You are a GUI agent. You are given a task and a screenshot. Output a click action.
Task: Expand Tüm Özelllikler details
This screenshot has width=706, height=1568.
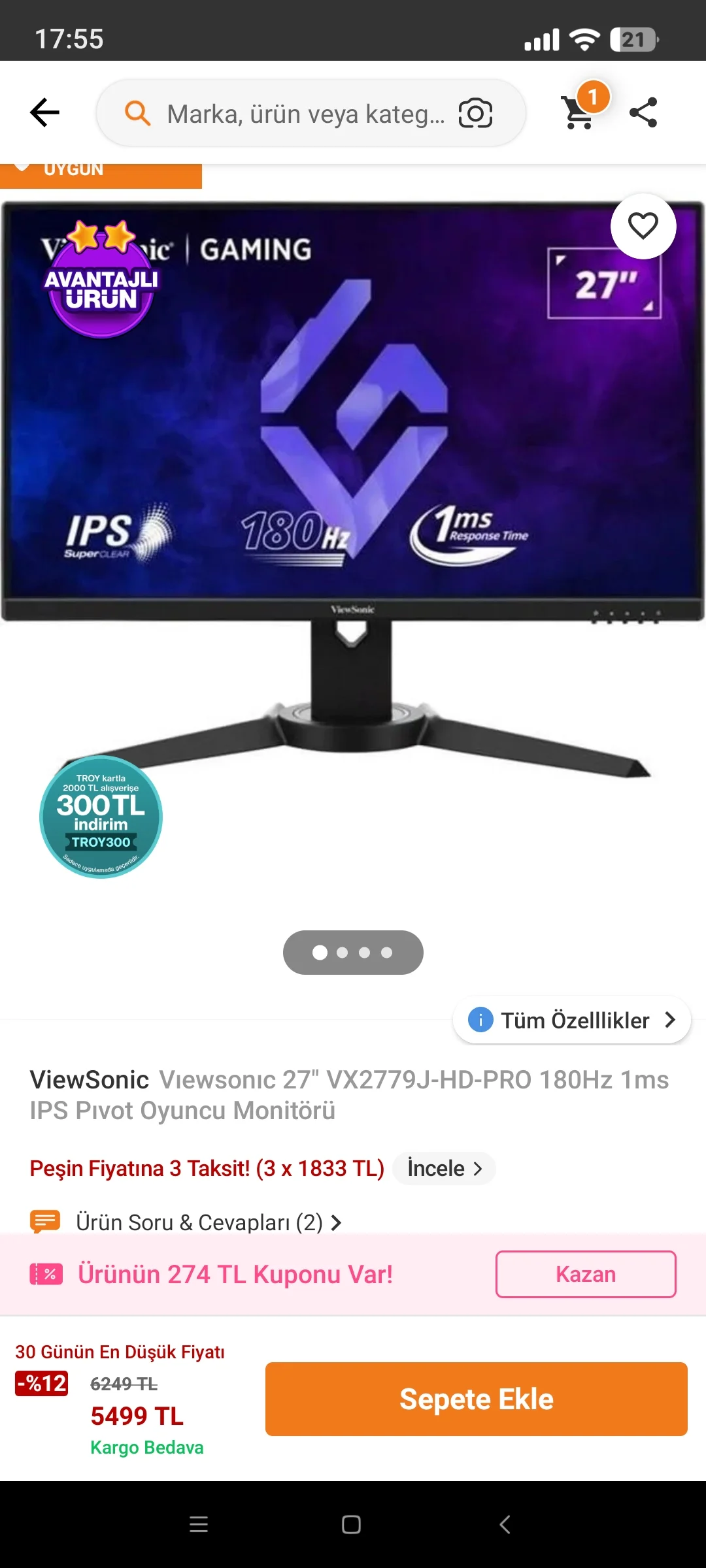(x=574, y=1021)
